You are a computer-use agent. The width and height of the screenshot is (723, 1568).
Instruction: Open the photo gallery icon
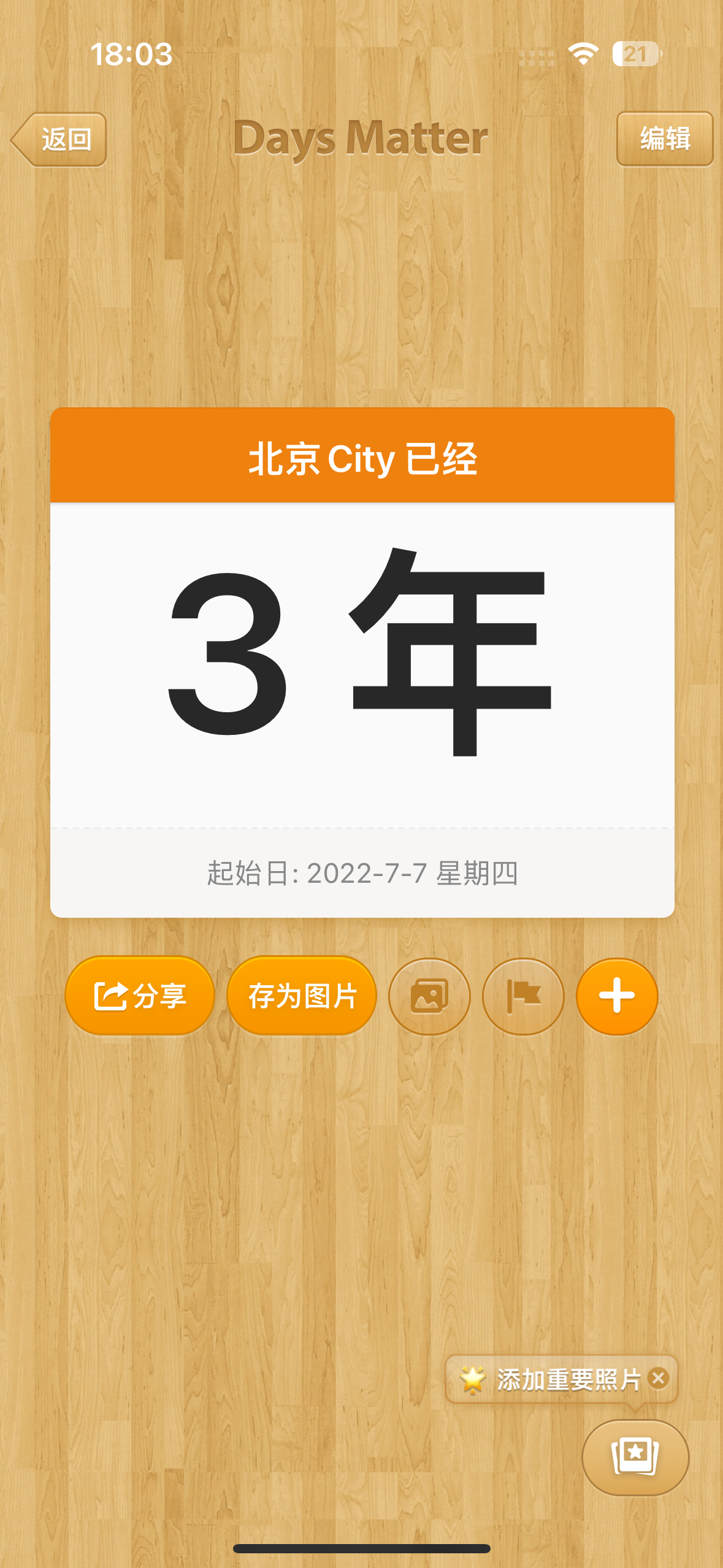coord(429,996)
